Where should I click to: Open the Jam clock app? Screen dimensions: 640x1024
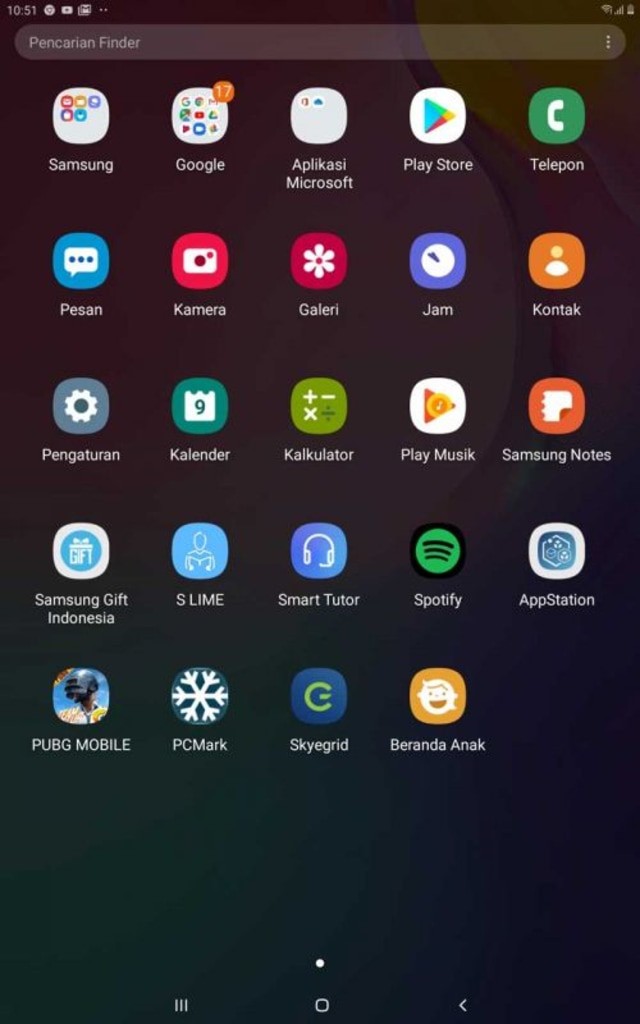[438, 261]
